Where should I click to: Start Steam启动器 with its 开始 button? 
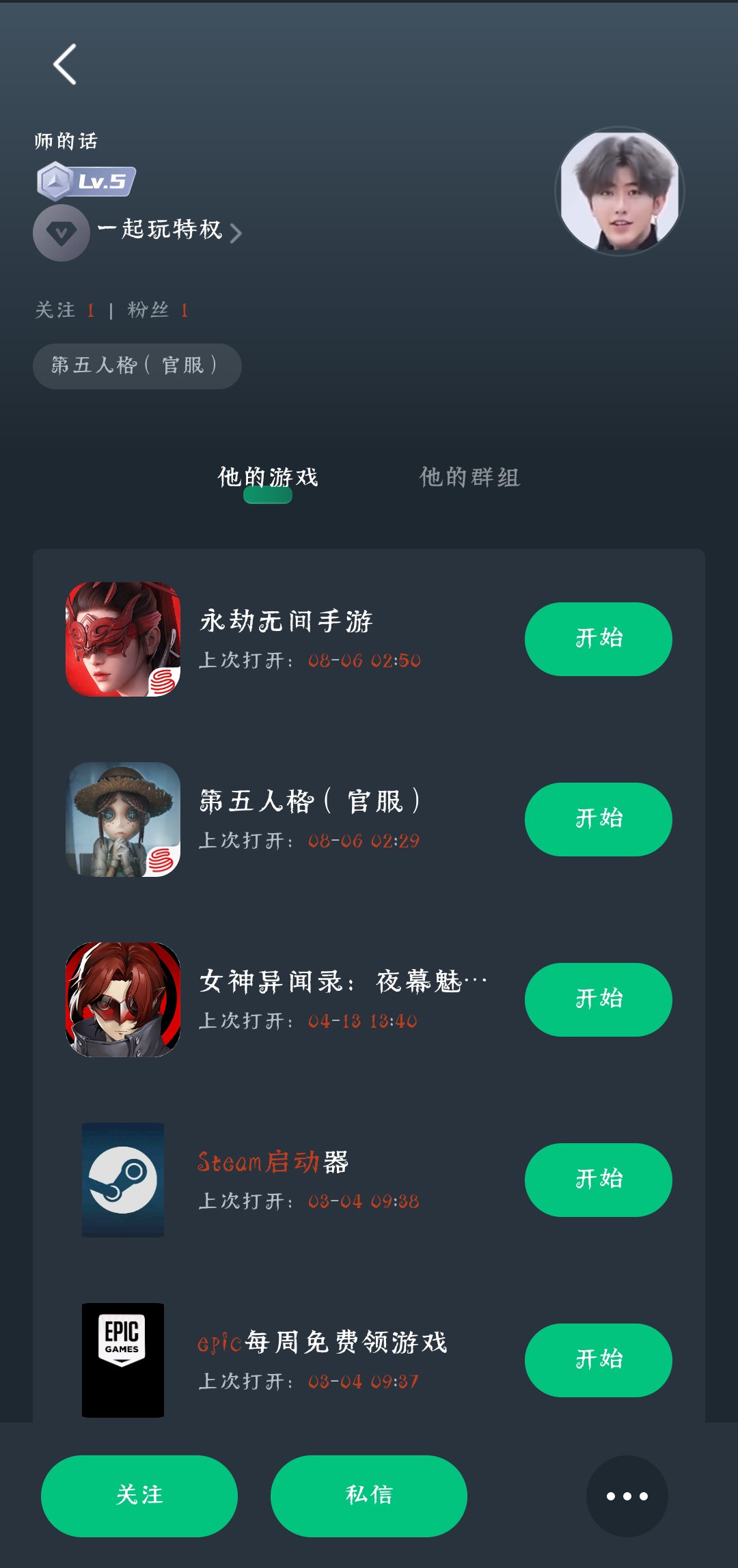pos(598,1180)
